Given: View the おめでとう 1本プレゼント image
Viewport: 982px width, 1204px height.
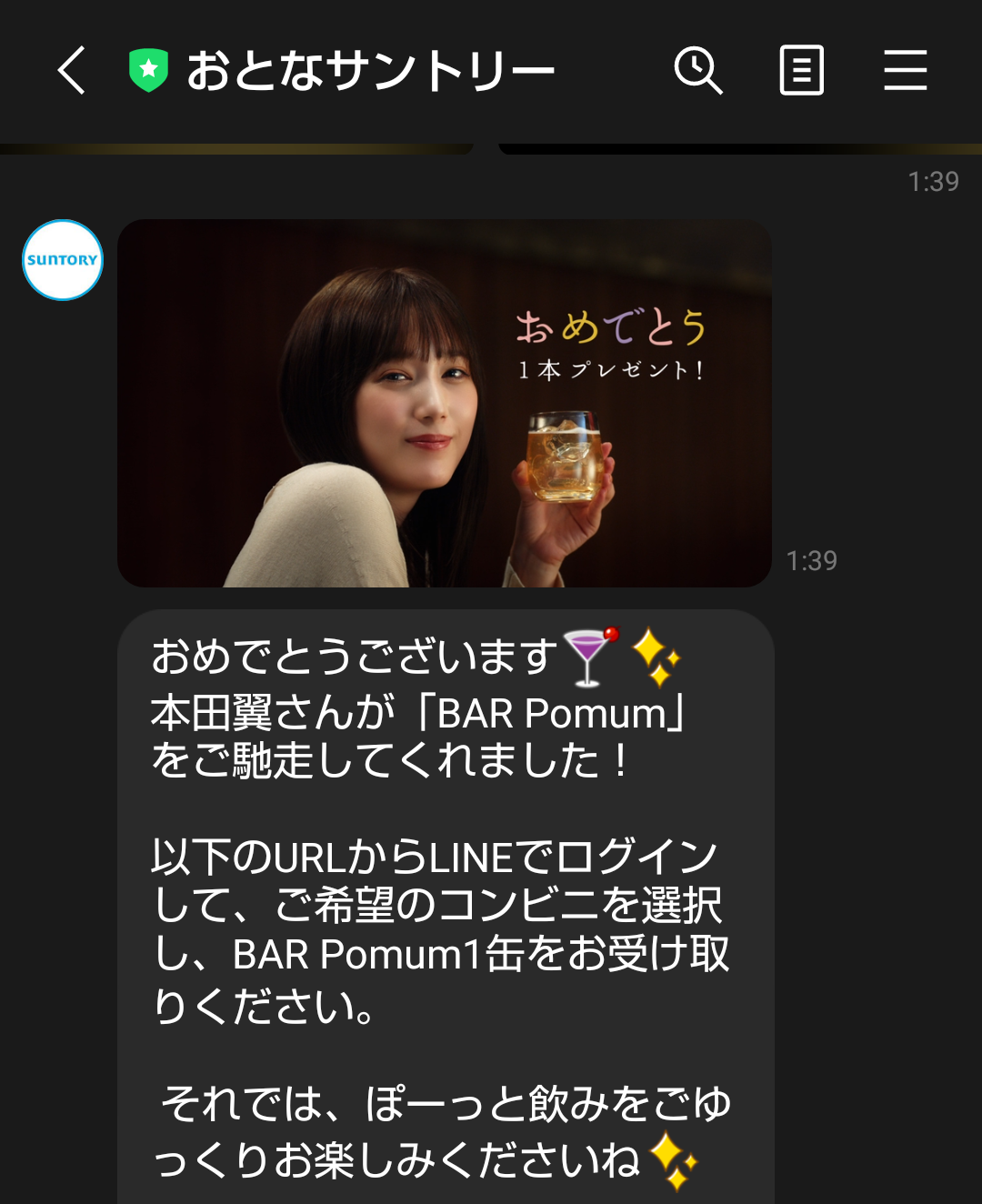Looking at the screenshot, I should [445, 404].
